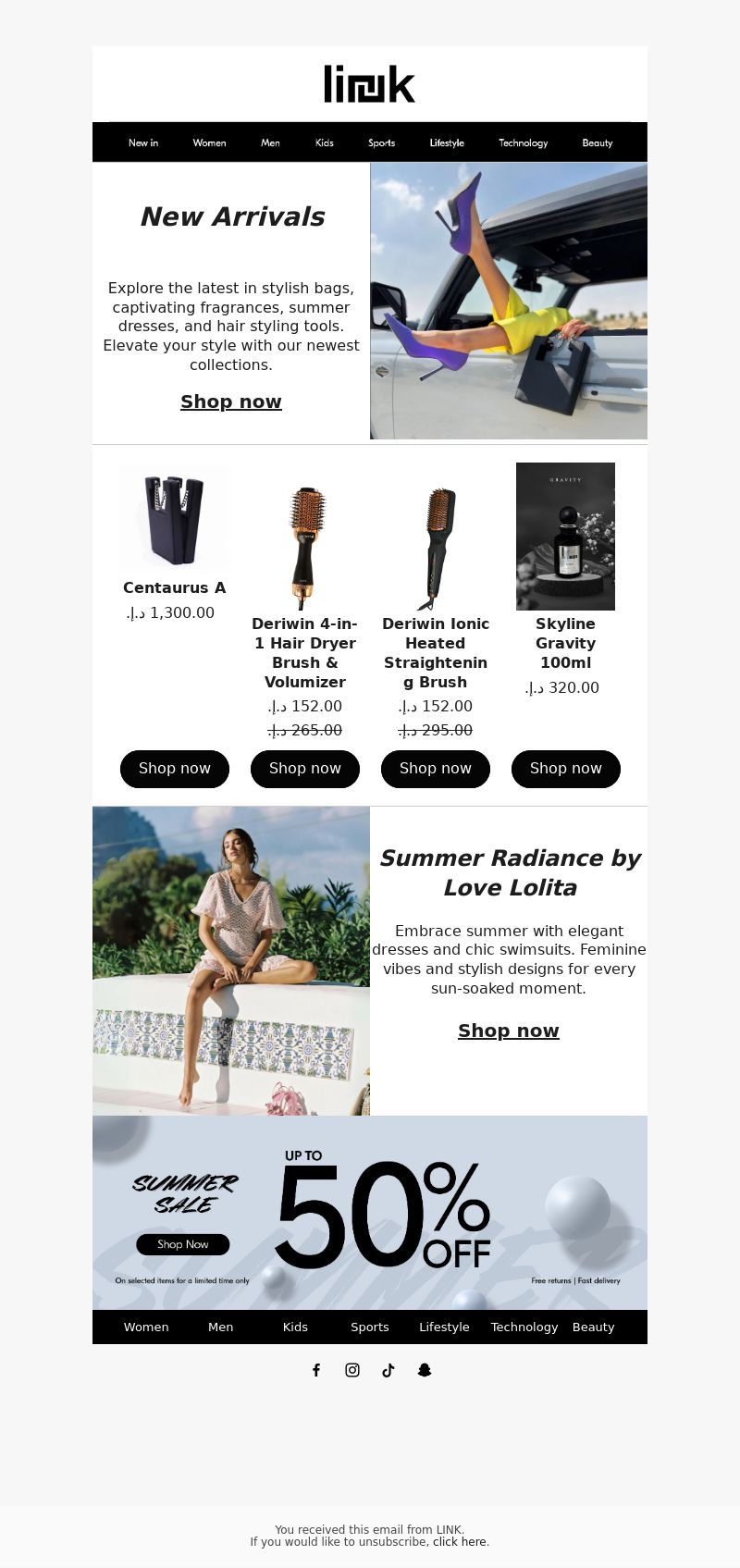Open the Instagram icon
Image resolution: width=740 pixels, height=1568 pixels.
[352, 1370]
